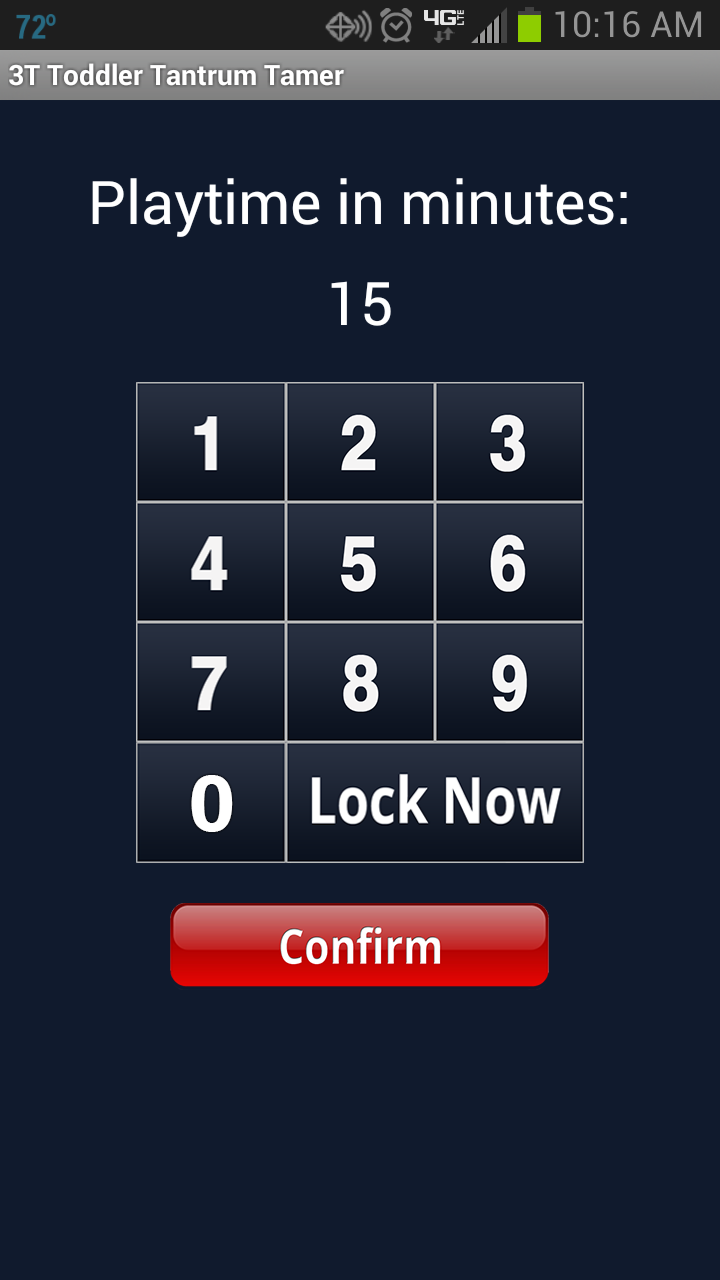
Task: Tap keypad digit 4
Action: point(211,562)
